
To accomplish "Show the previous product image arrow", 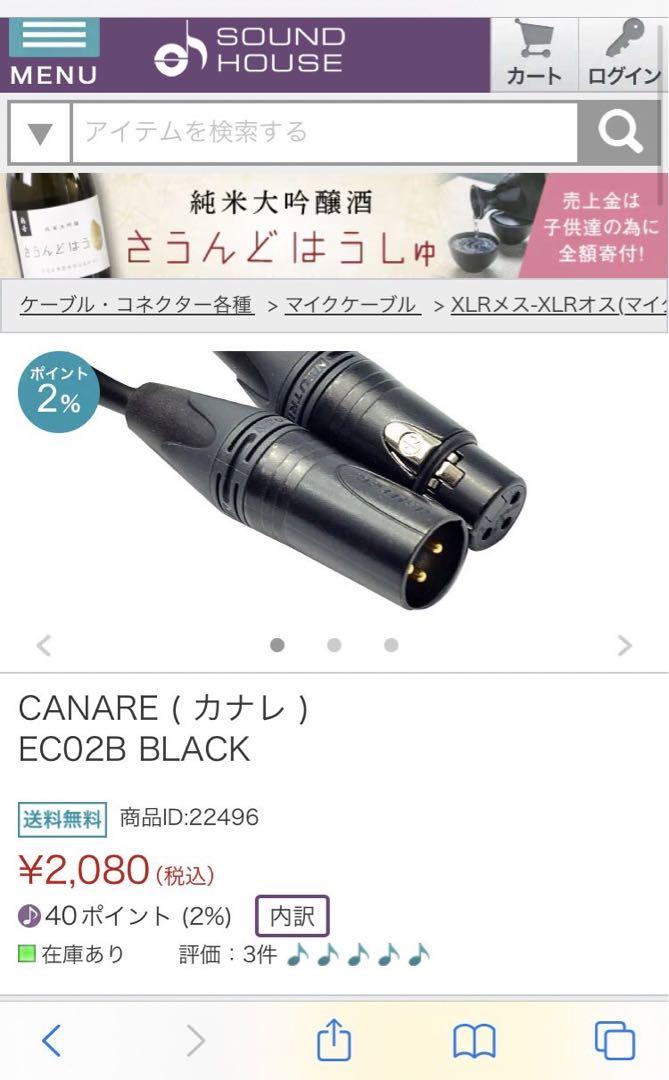I will point(44,645).
